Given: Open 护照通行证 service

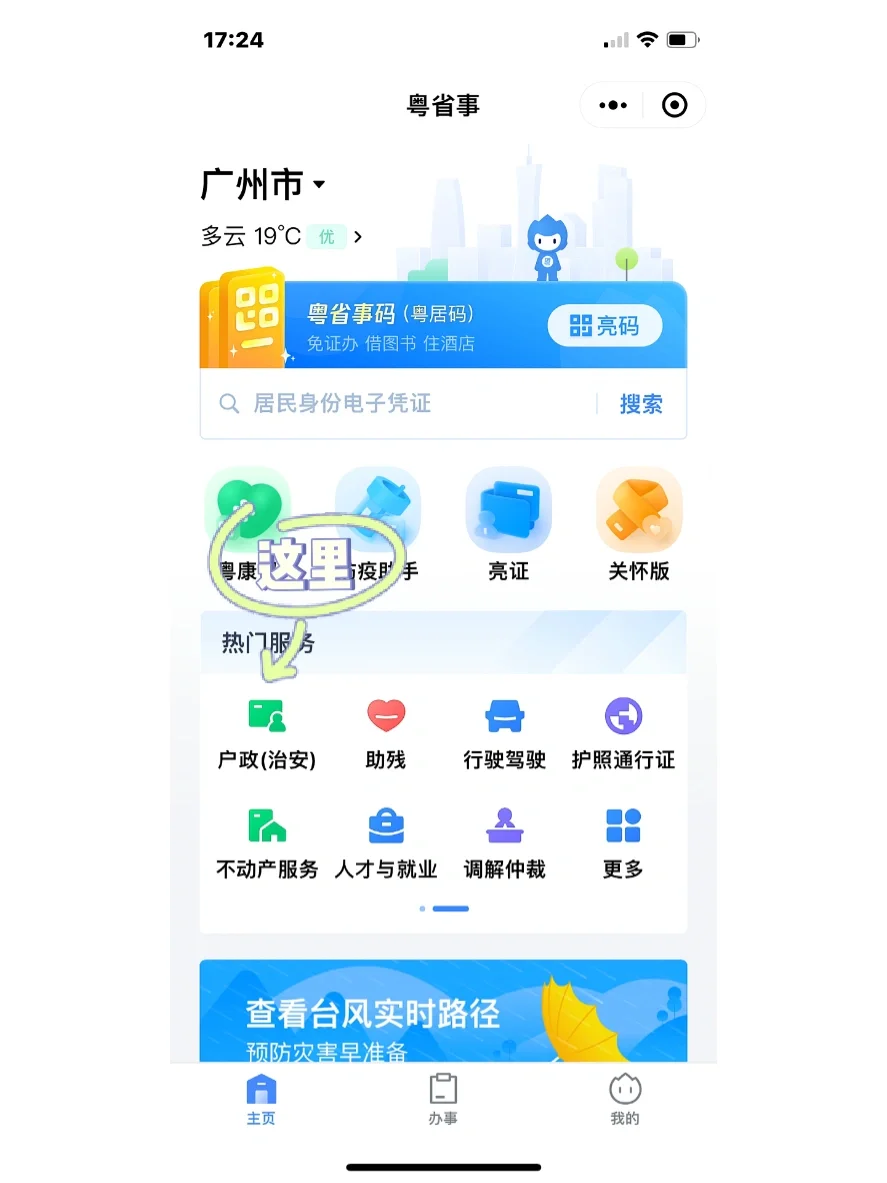Looking at the screenshot, I should pyautogui.click(x=623, y=734).
